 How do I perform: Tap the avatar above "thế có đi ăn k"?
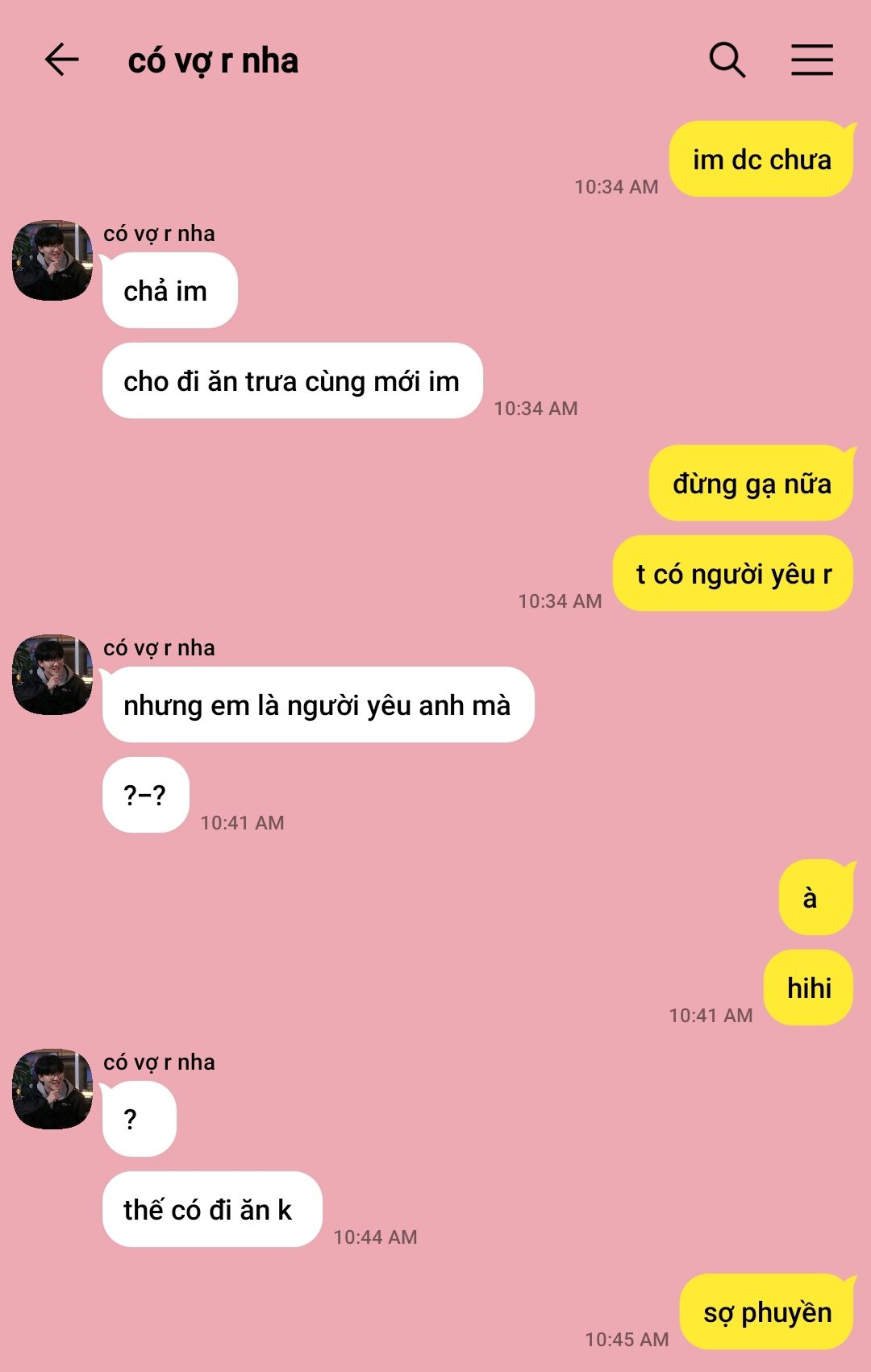52,1089
